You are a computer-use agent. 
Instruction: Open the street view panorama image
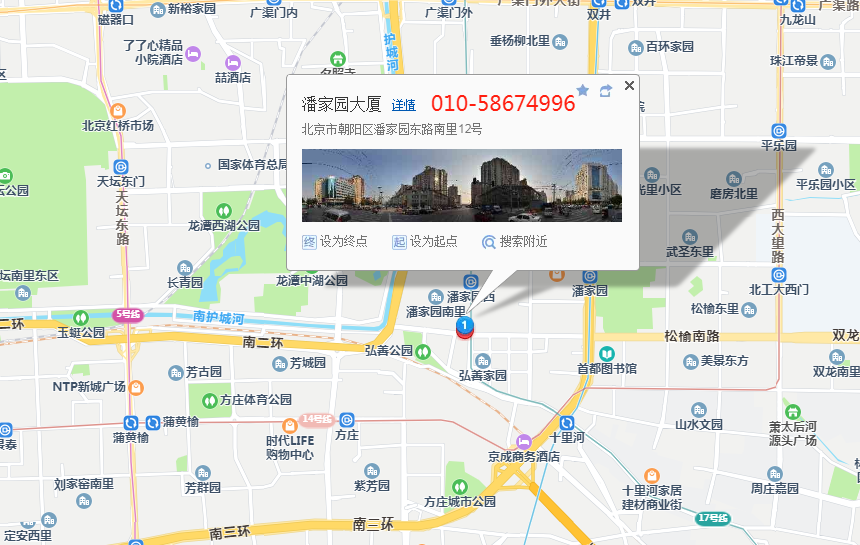coord(461,185)
